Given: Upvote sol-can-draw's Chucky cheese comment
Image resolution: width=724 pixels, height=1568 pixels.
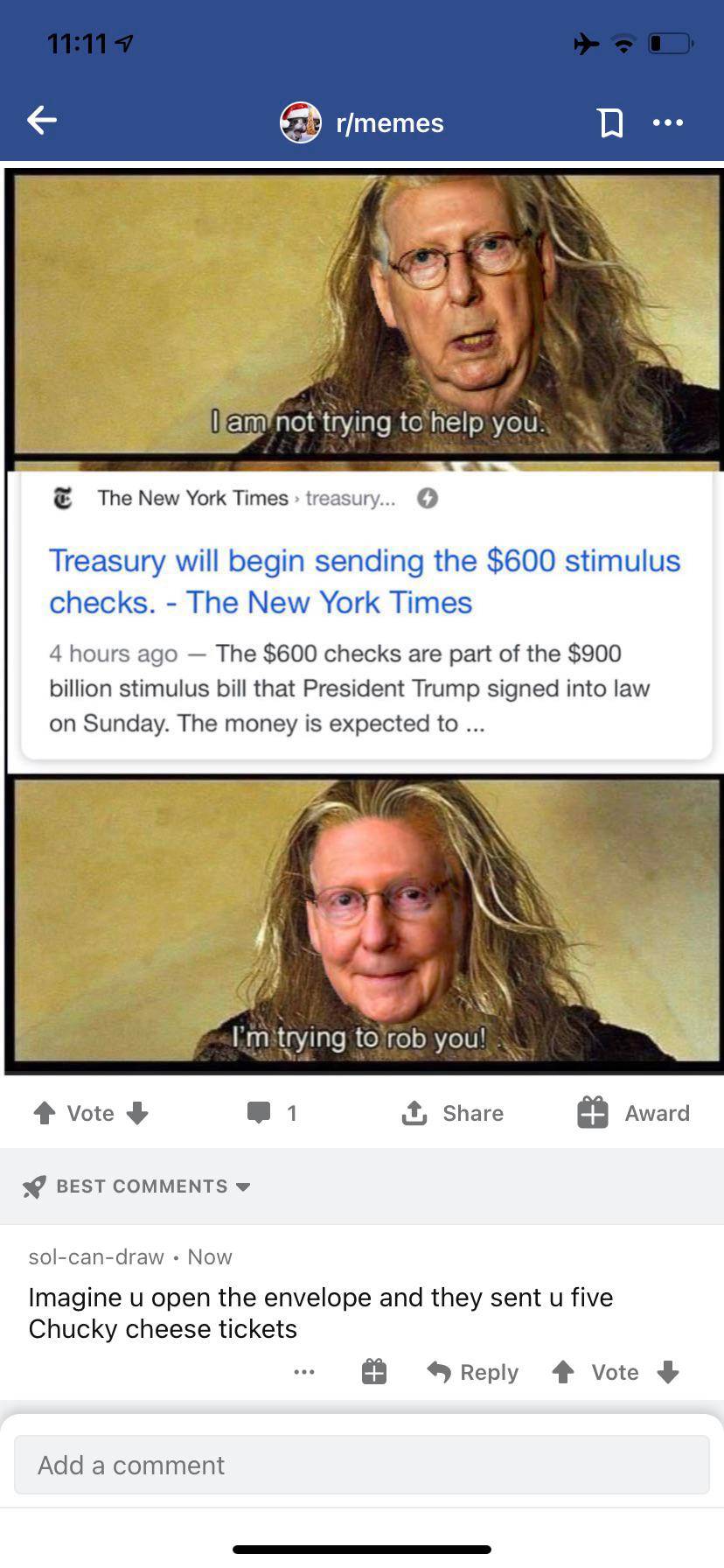Looking at the screenshot, I should coord(563,1371).
